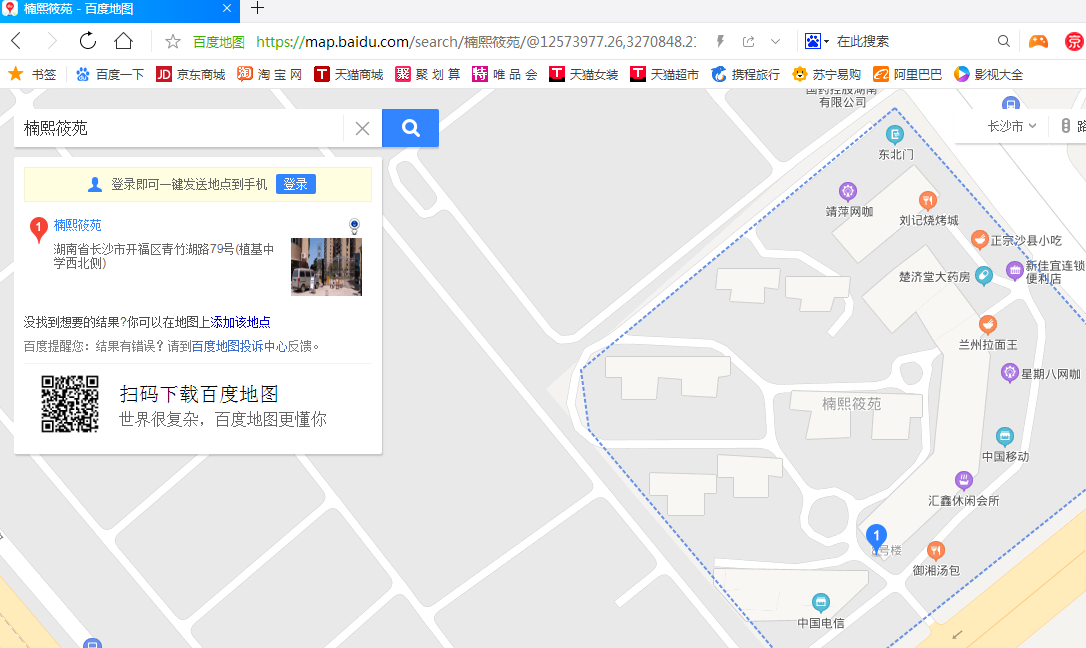Clear the search box text

pos(362,128)
